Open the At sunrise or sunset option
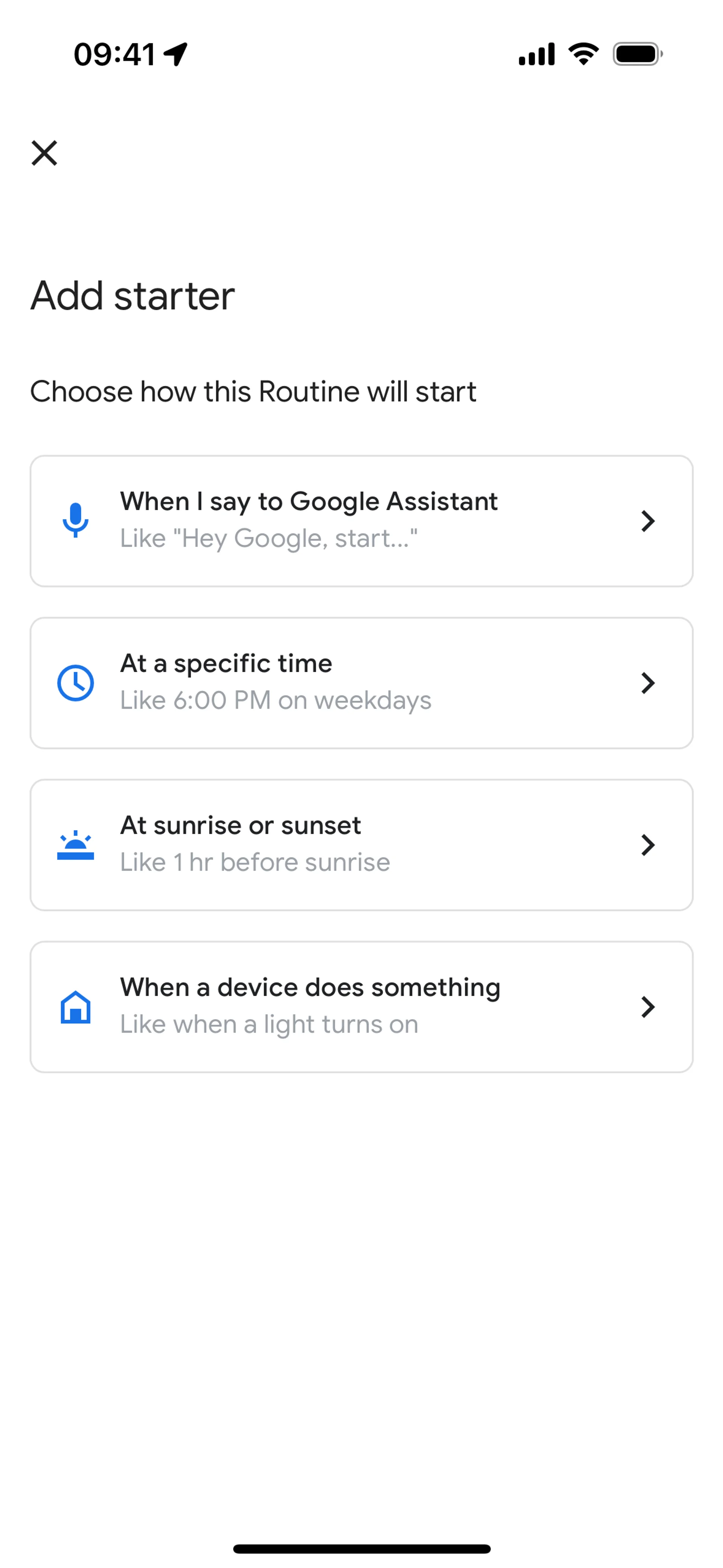The height and width of the screenshot is (1568, 723). point(361,845)
